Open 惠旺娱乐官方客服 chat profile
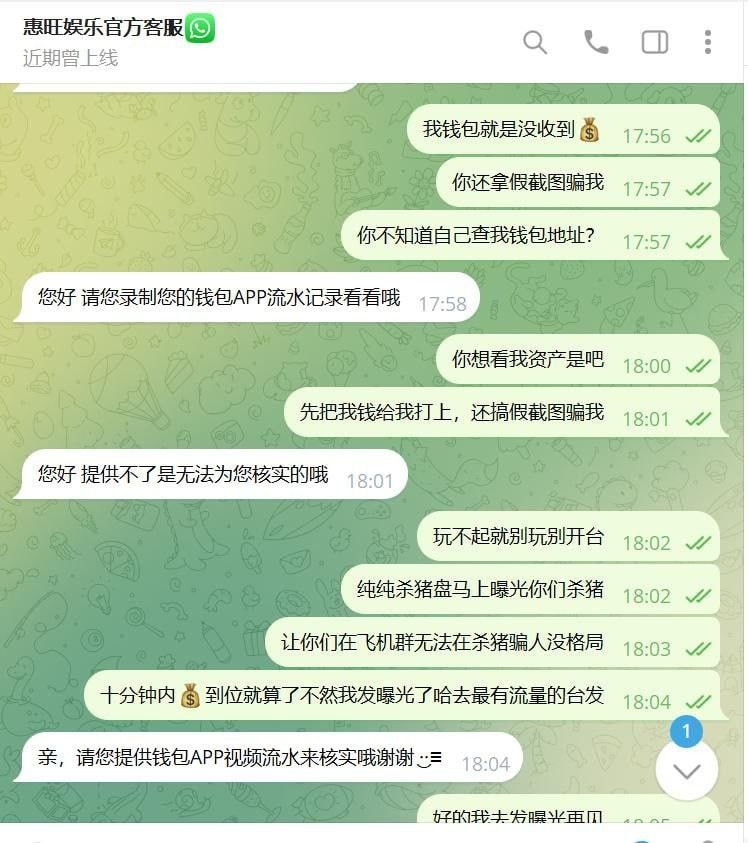This screenshot has height=843, width=748. 104,28
